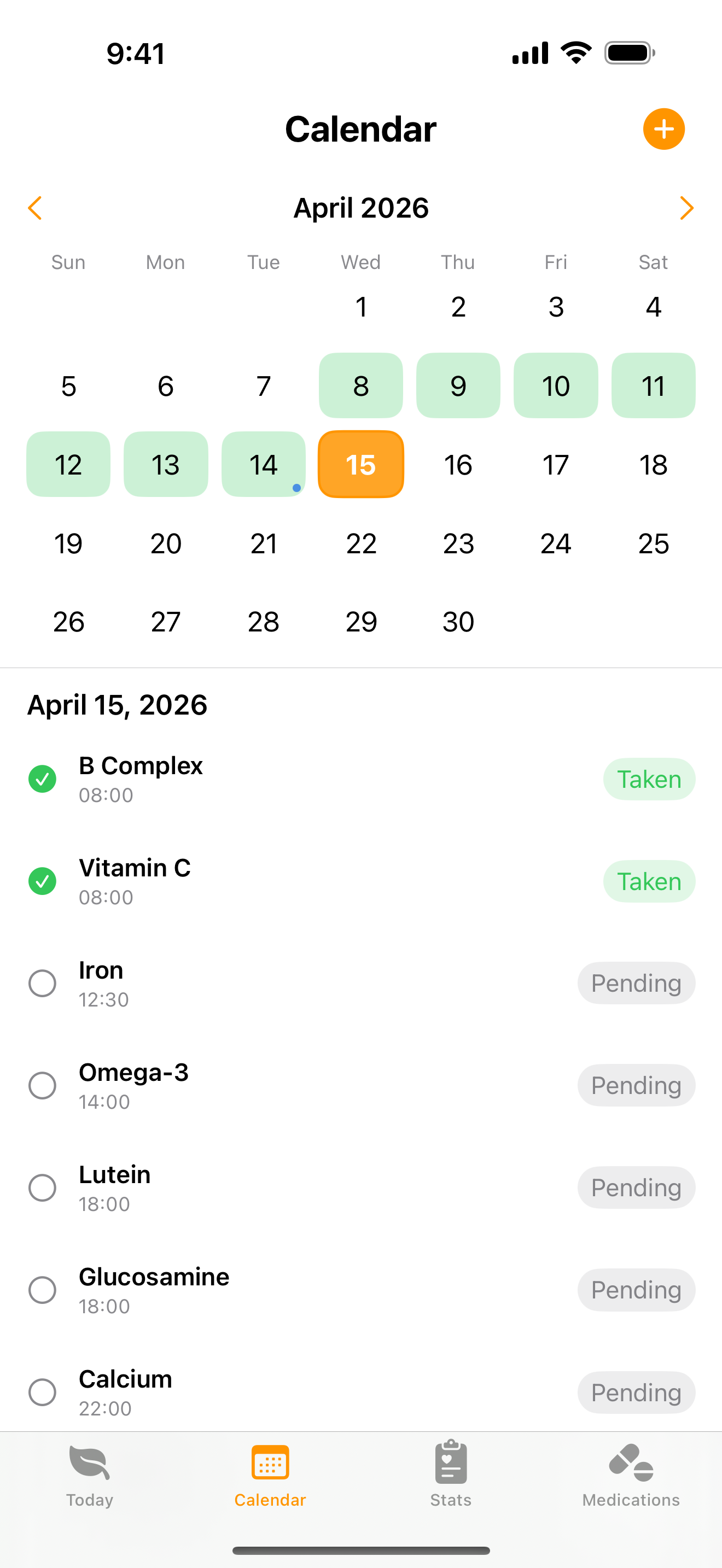Tap the Wi-Fi icon in the status bar
Viewport: 722px width, 1568px height.
click(575, 53)
